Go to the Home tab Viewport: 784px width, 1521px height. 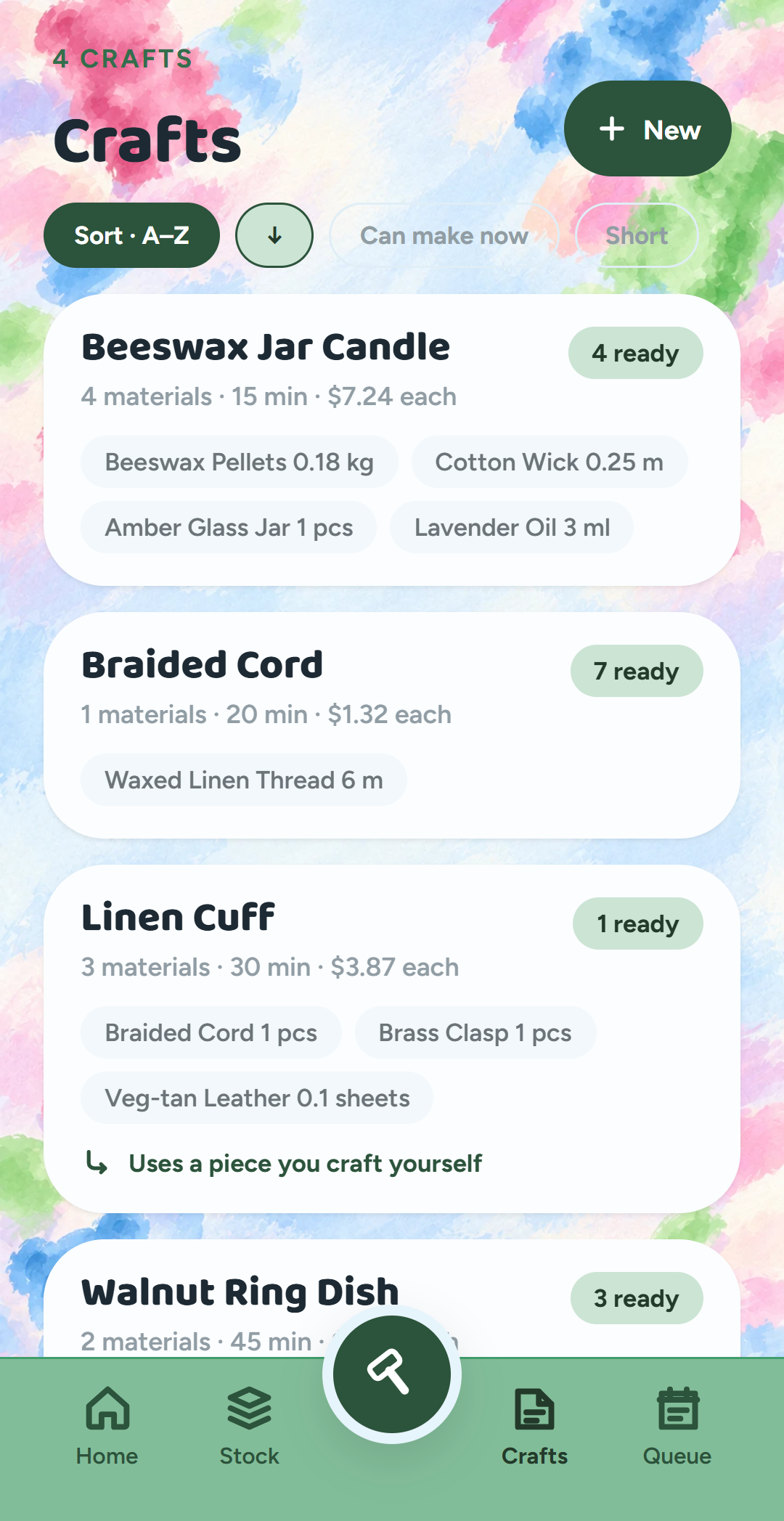pyautogui.click(x=107, y=1426)
